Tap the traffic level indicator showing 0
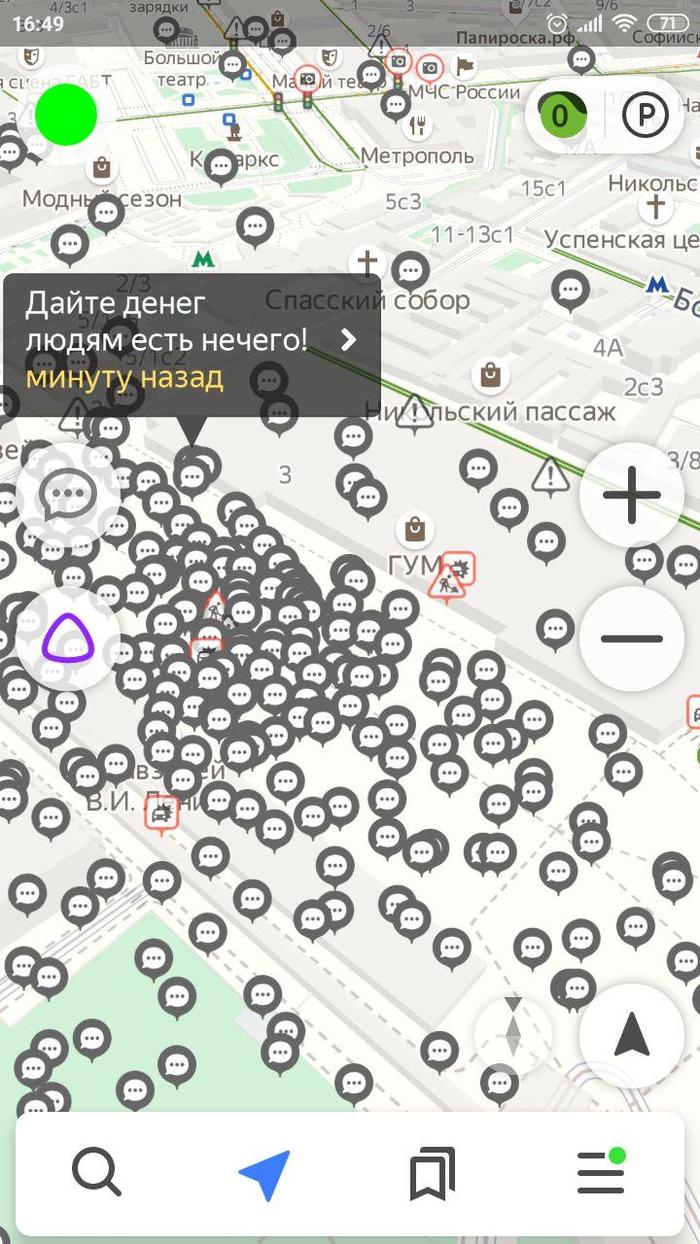700x1244 pixels. tap(560, 116)
